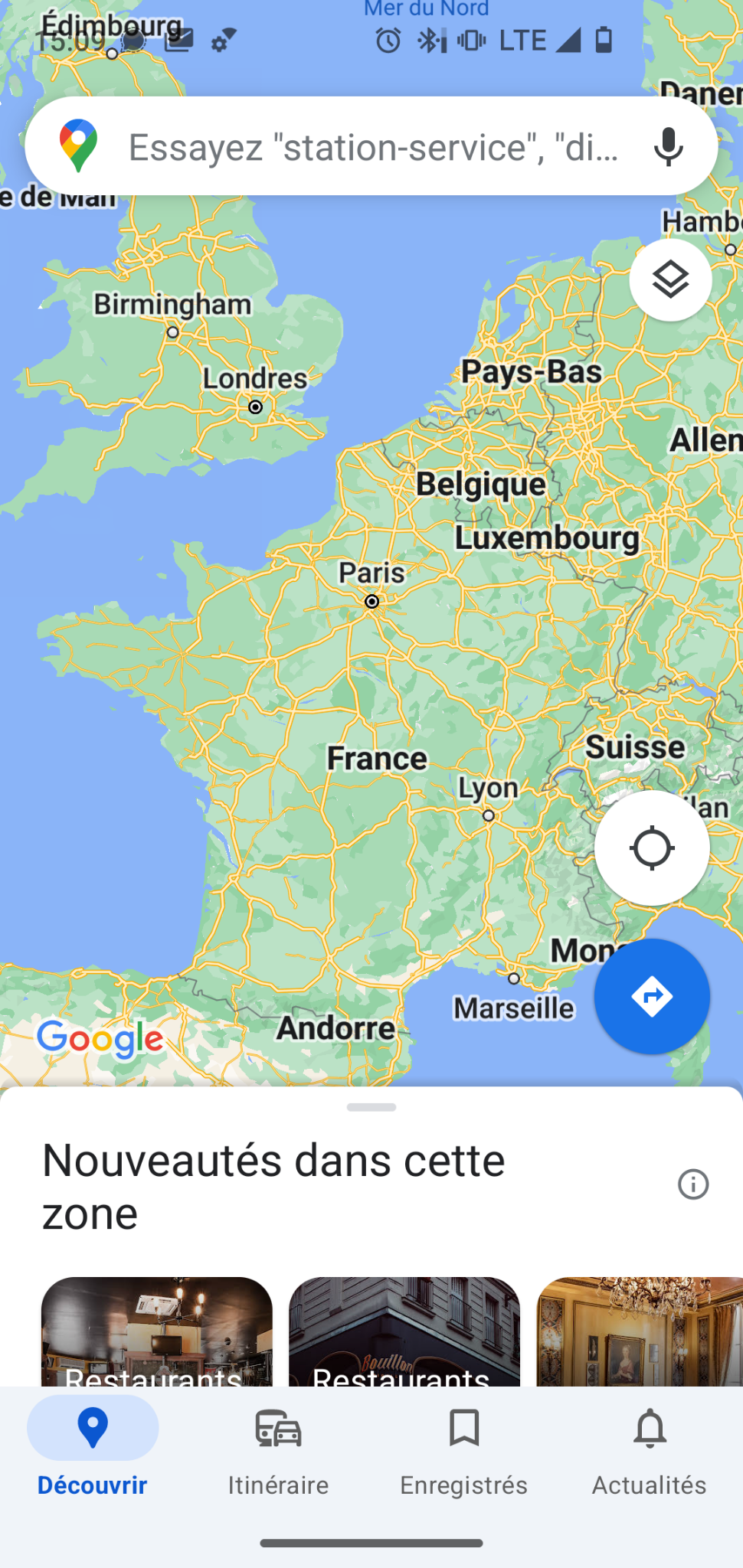
Task: Center the map on my location
Action: point(651,848)
